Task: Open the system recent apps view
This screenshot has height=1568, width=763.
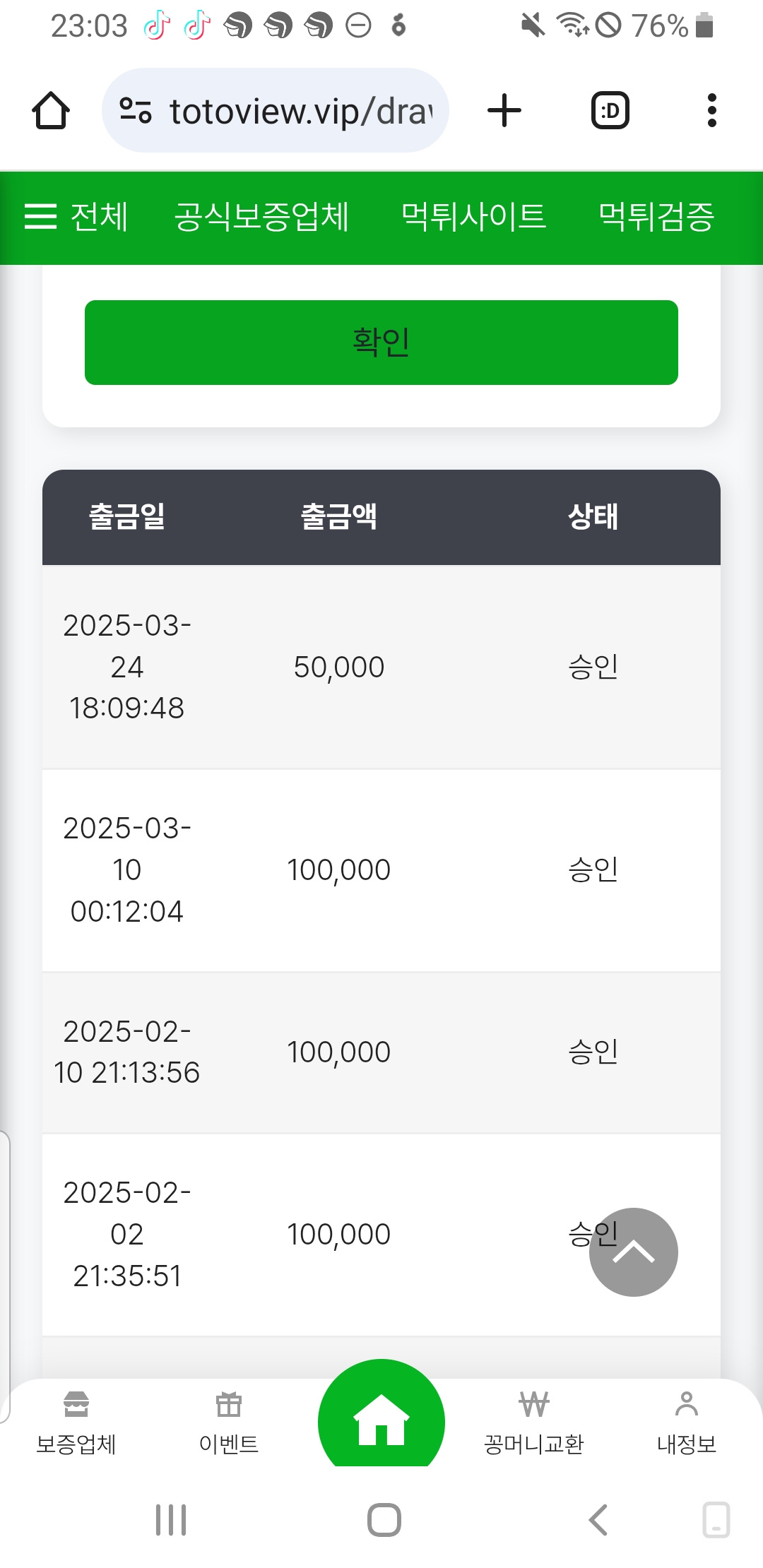Action: tap(171, 1520)
